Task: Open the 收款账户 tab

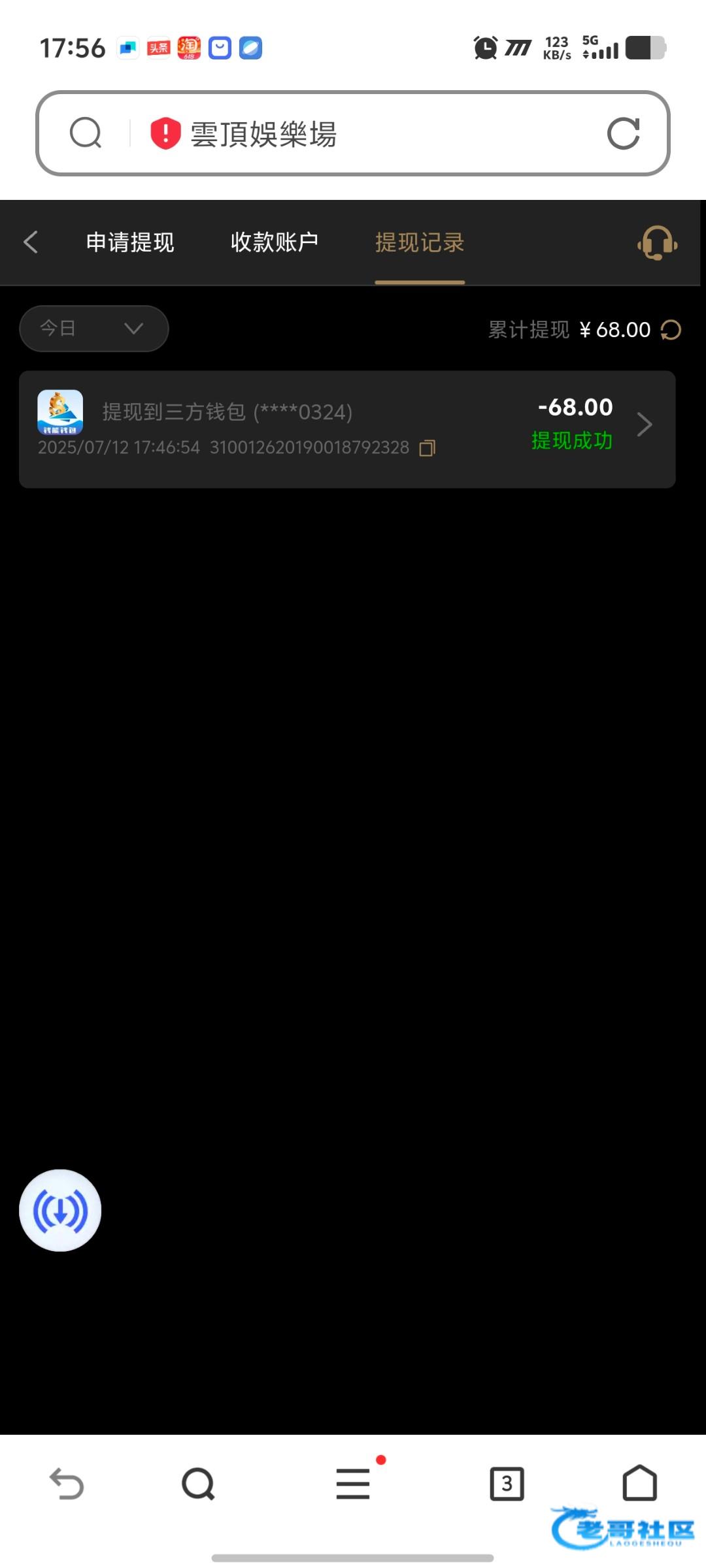Action: pos(275,242)
